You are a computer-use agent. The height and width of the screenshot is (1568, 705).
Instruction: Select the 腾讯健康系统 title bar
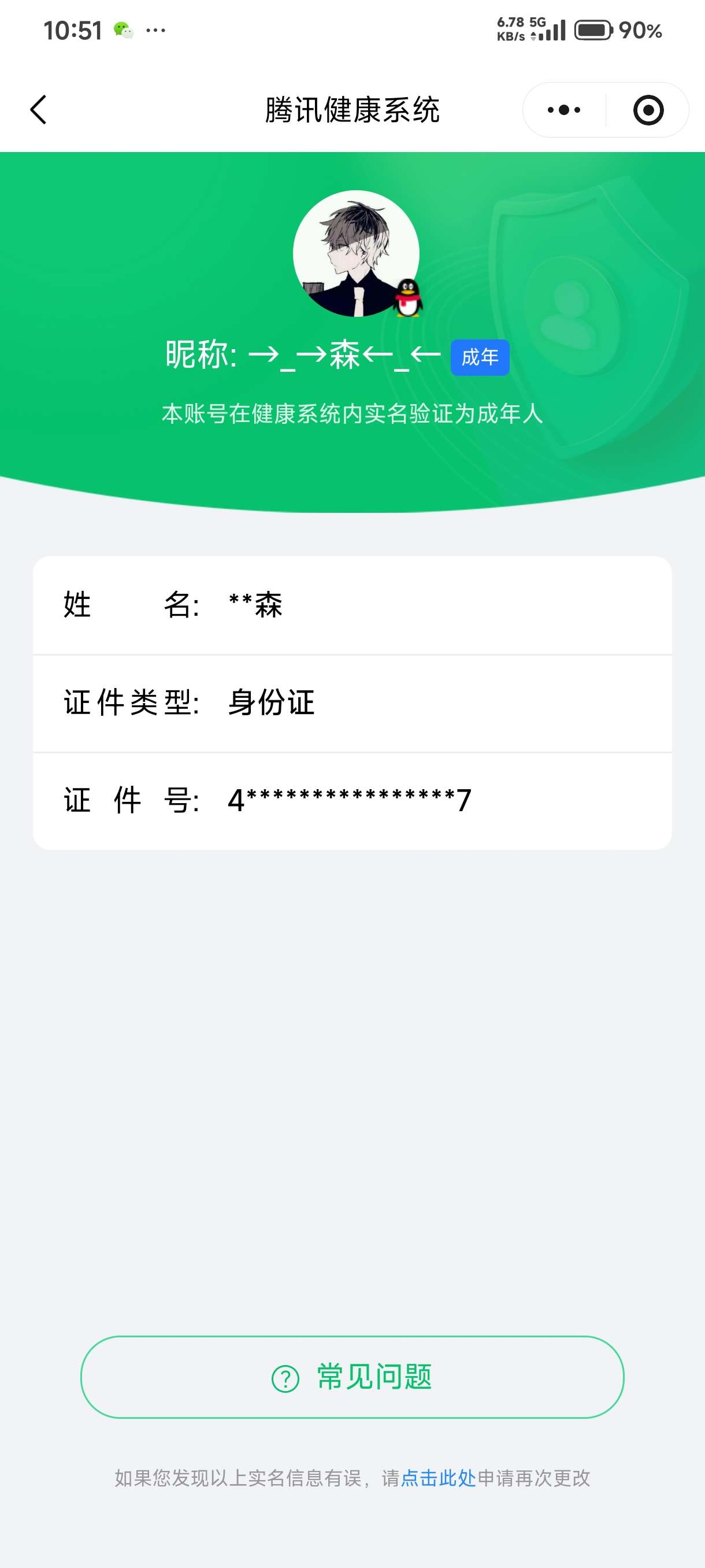tap(353, 110)
